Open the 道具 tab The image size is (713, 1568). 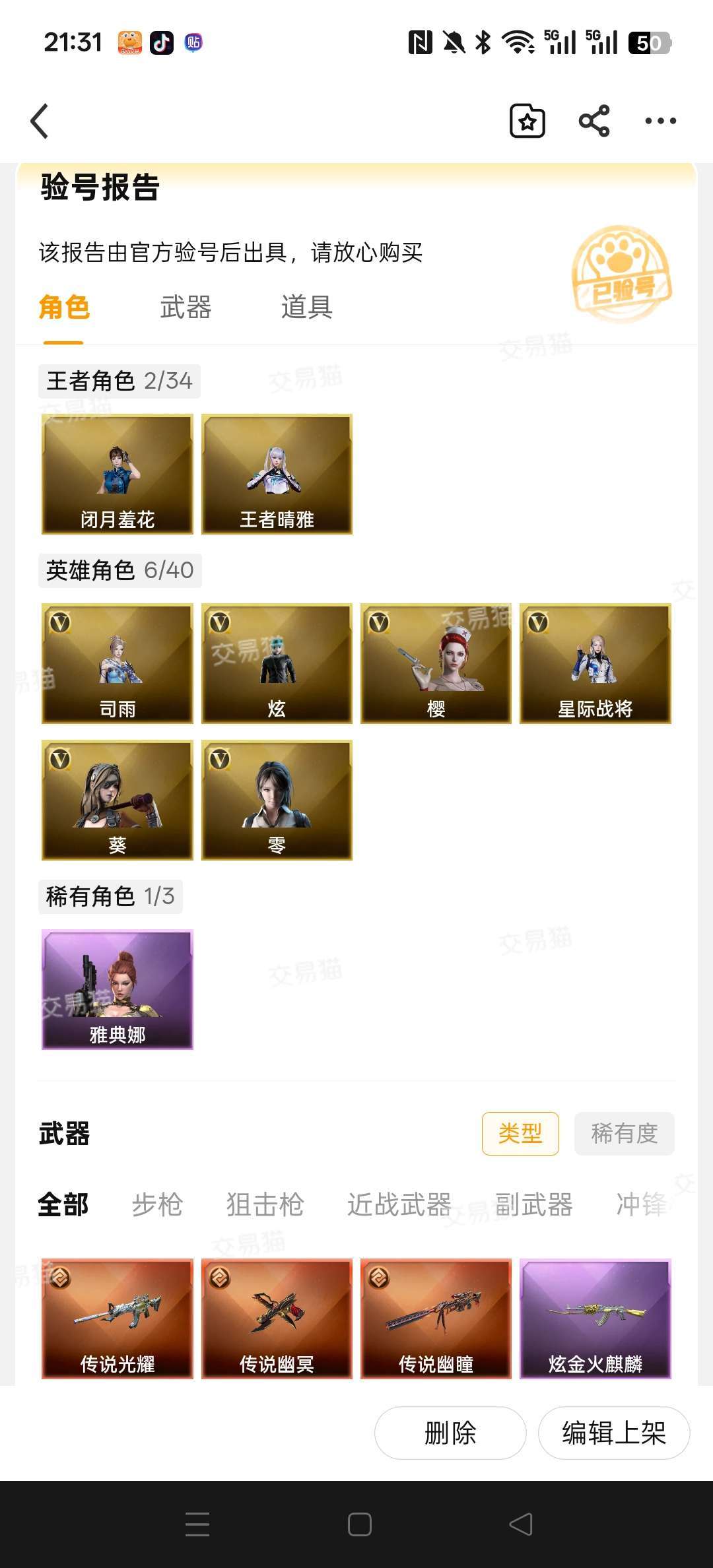pos(306,308)
